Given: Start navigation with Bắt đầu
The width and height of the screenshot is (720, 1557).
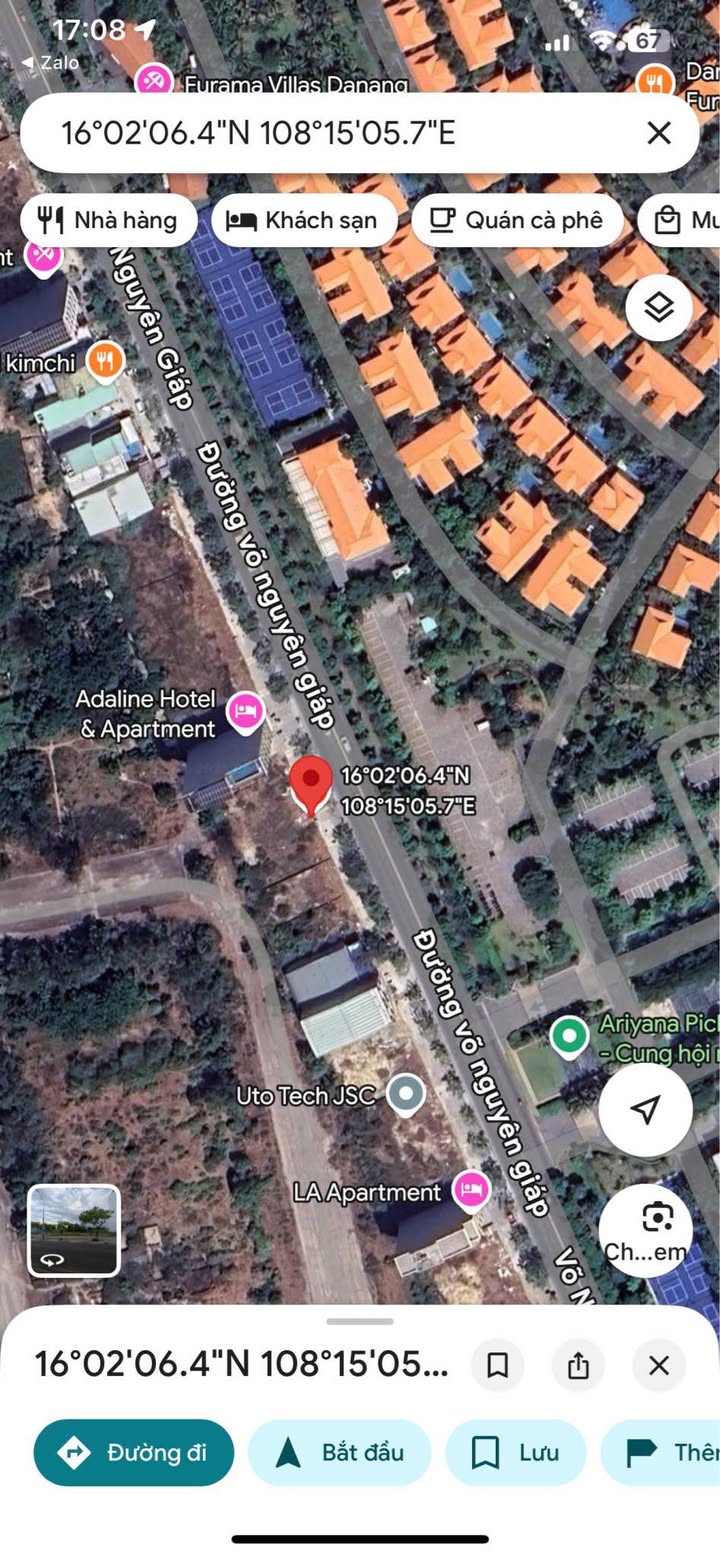Looking at the screenshot, I should point(339,1452).
